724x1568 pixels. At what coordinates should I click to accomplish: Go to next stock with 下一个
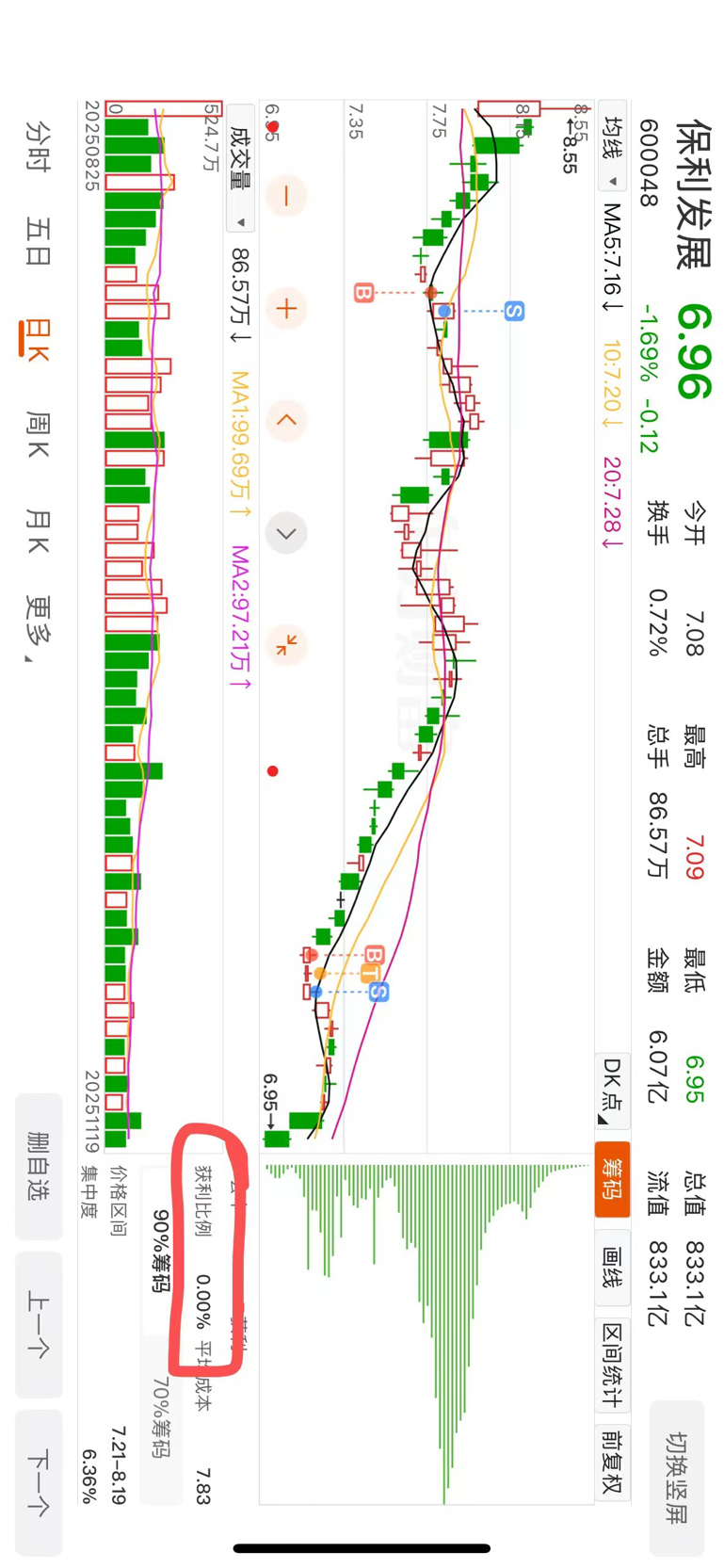pos(39,1482)
